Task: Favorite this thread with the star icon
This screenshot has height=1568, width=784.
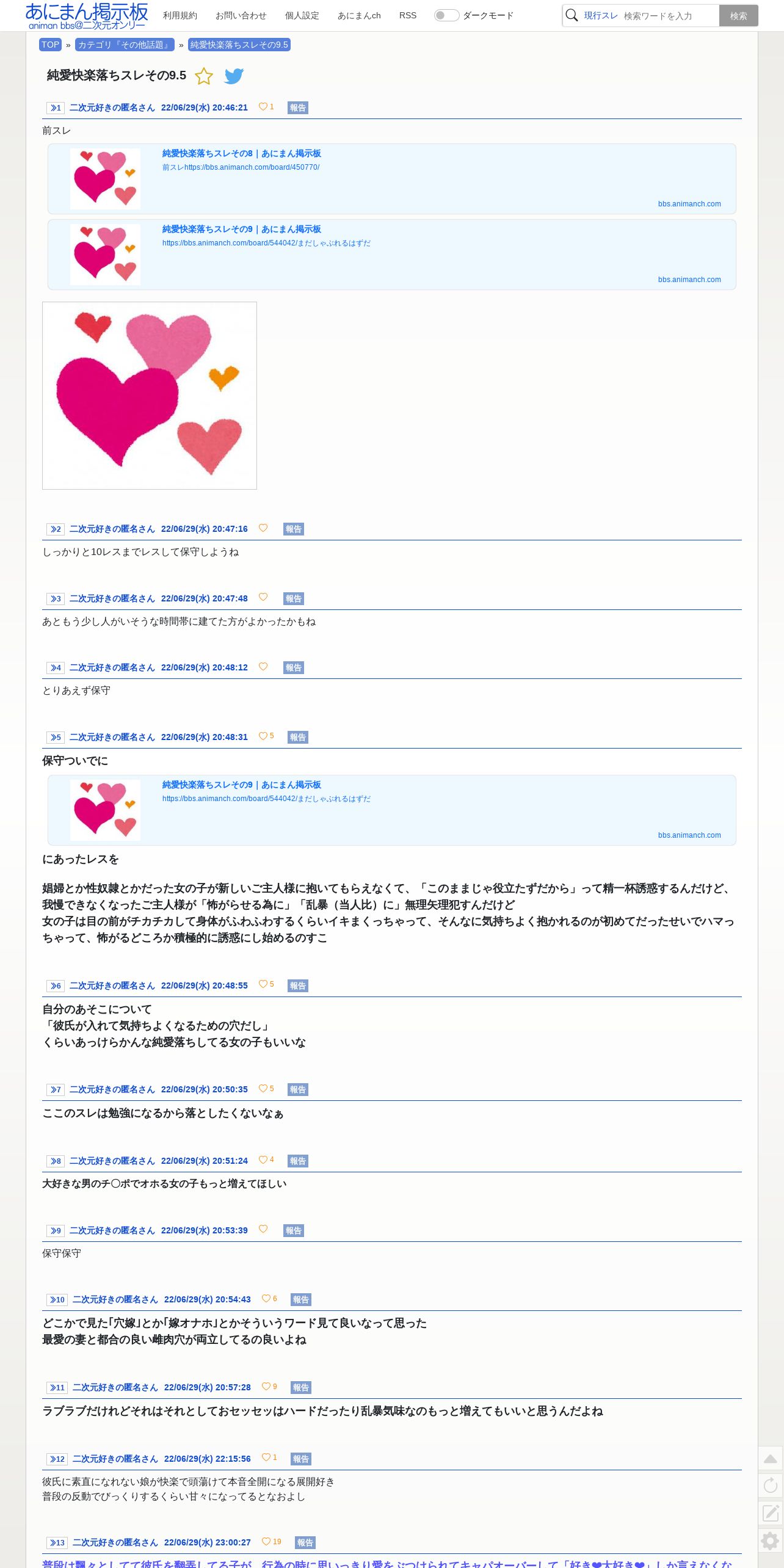Action: tap(204, 76)
